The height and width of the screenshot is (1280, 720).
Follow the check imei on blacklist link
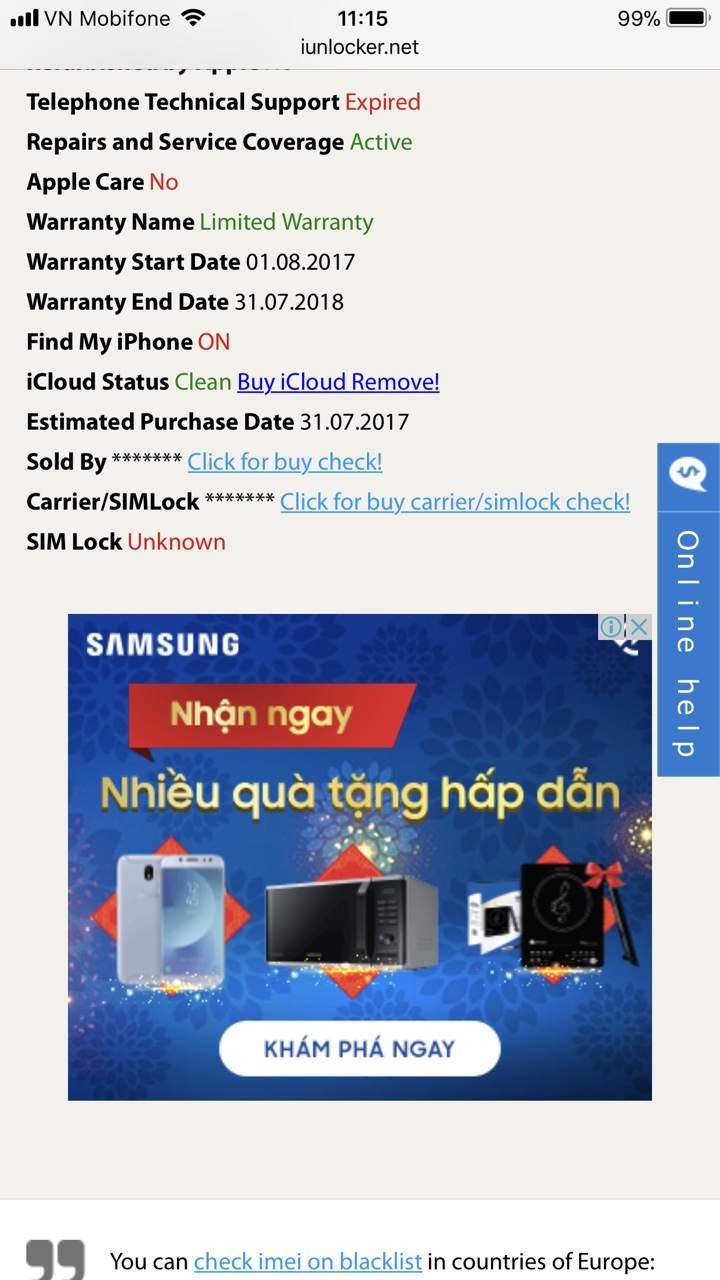pos(308,1261)
